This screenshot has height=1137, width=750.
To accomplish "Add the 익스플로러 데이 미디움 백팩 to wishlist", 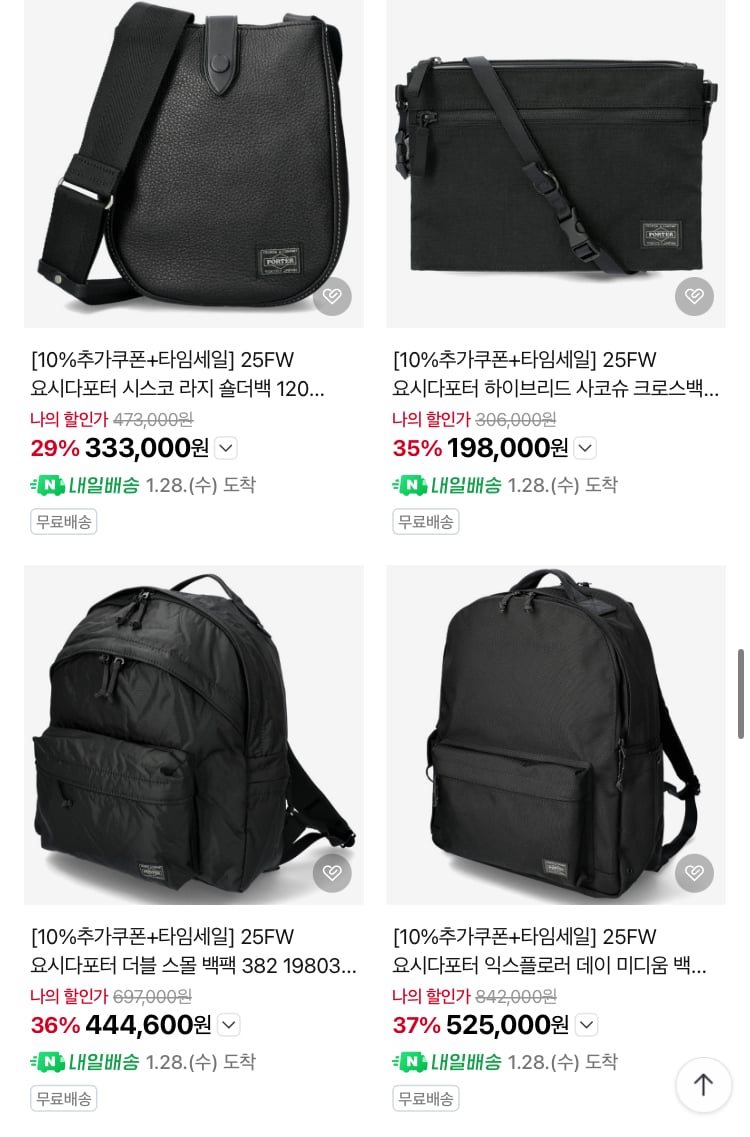I will pos(694,872).
